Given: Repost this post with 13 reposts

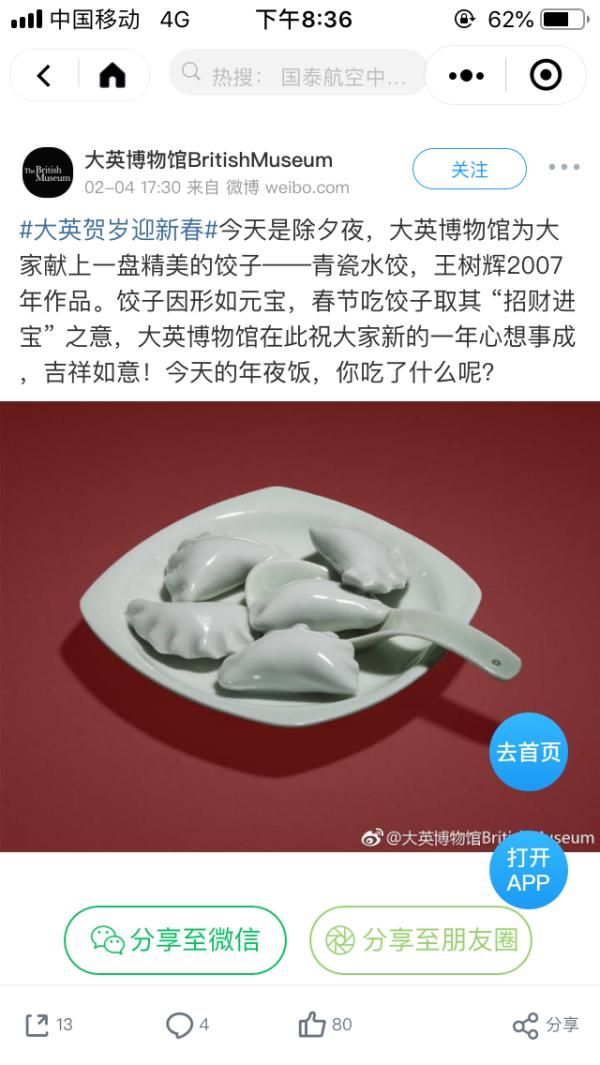Looking at the screenshot, I should pos(49,1024).
